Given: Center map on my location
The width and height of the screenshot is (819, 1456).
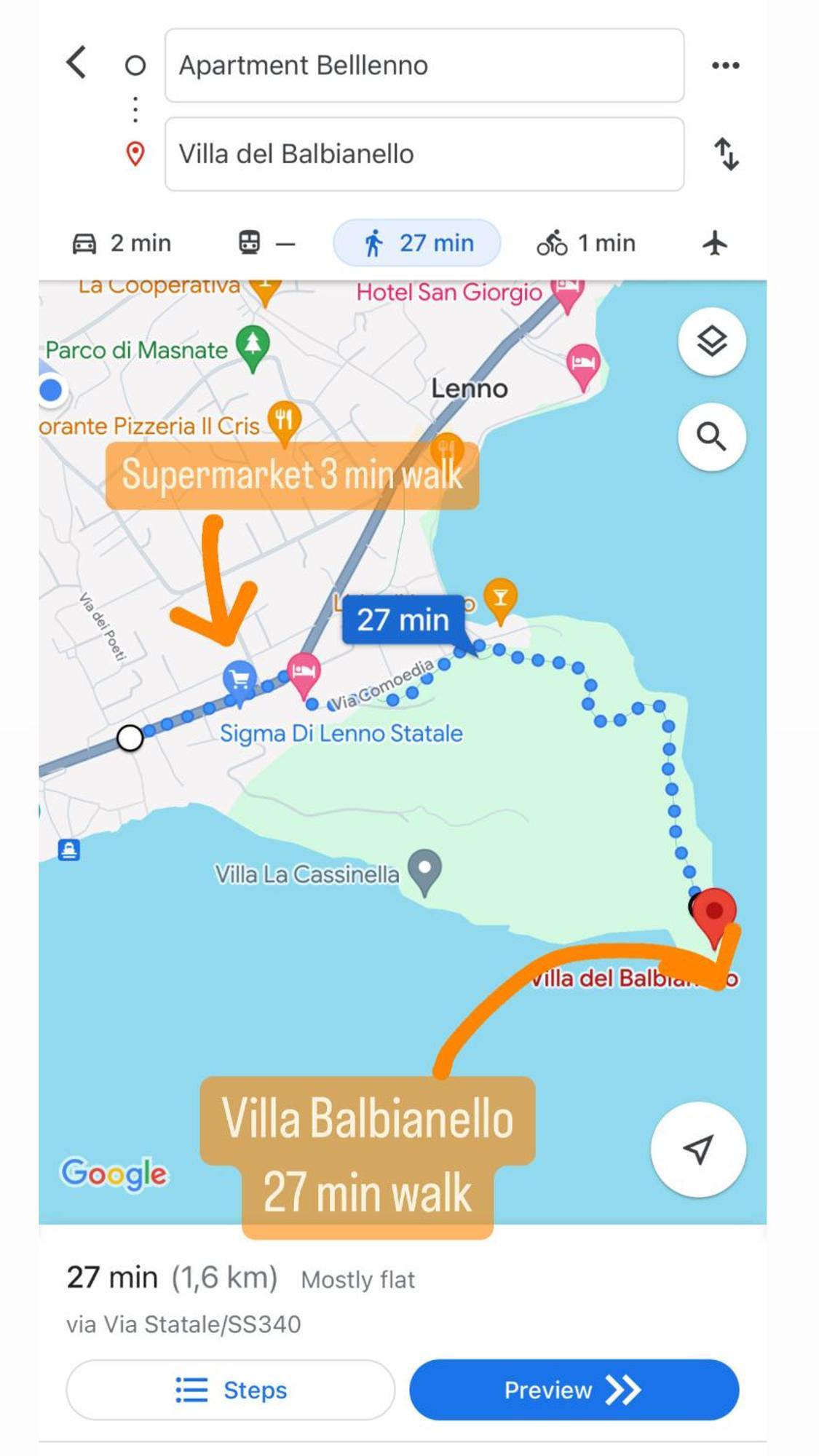Looking at the screenshot, I should click(x=697, y=1150).
